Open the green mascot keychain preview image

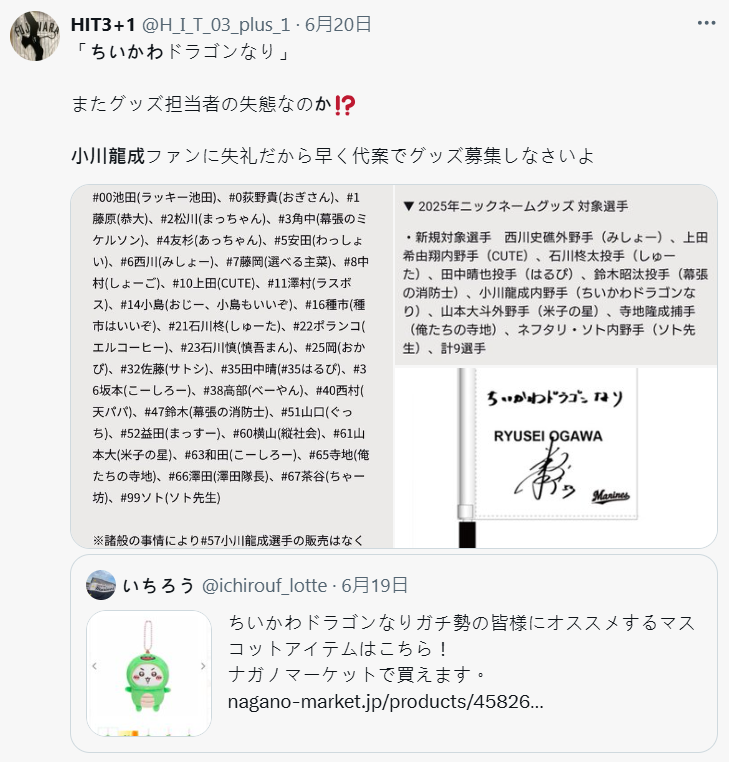point(149,673)
